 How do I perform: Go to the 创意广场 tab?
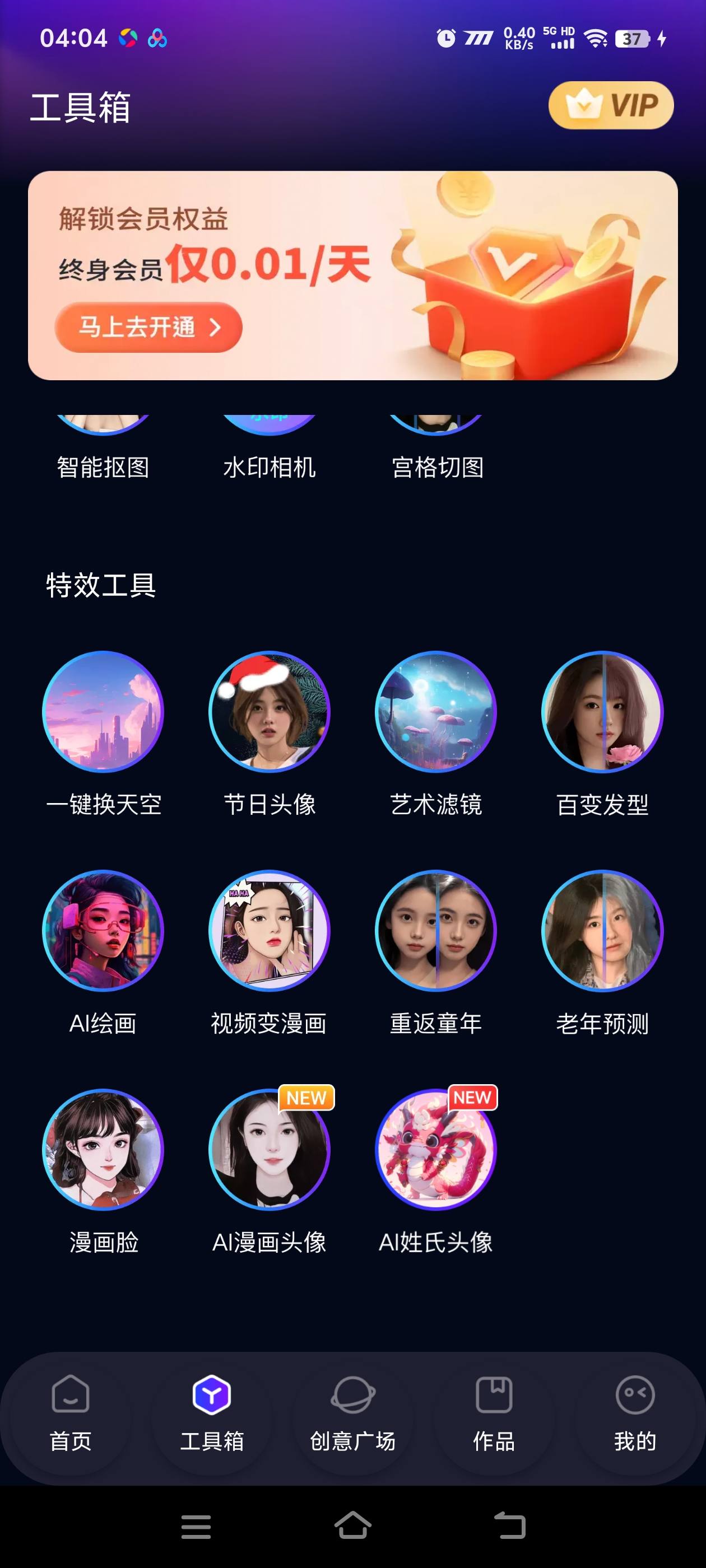[352, 1413]
